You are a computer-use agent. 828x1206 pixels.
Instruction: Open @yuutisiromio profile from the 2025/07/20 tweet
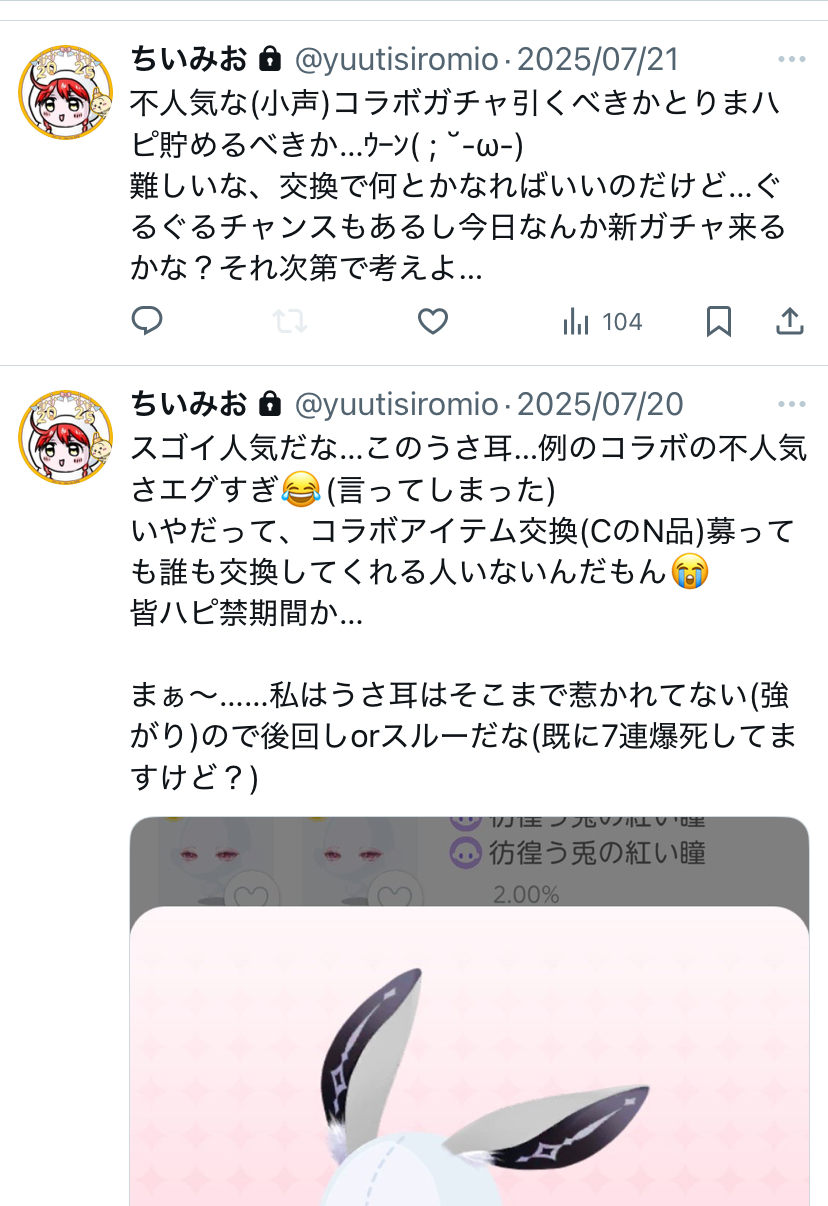(395, 404)
